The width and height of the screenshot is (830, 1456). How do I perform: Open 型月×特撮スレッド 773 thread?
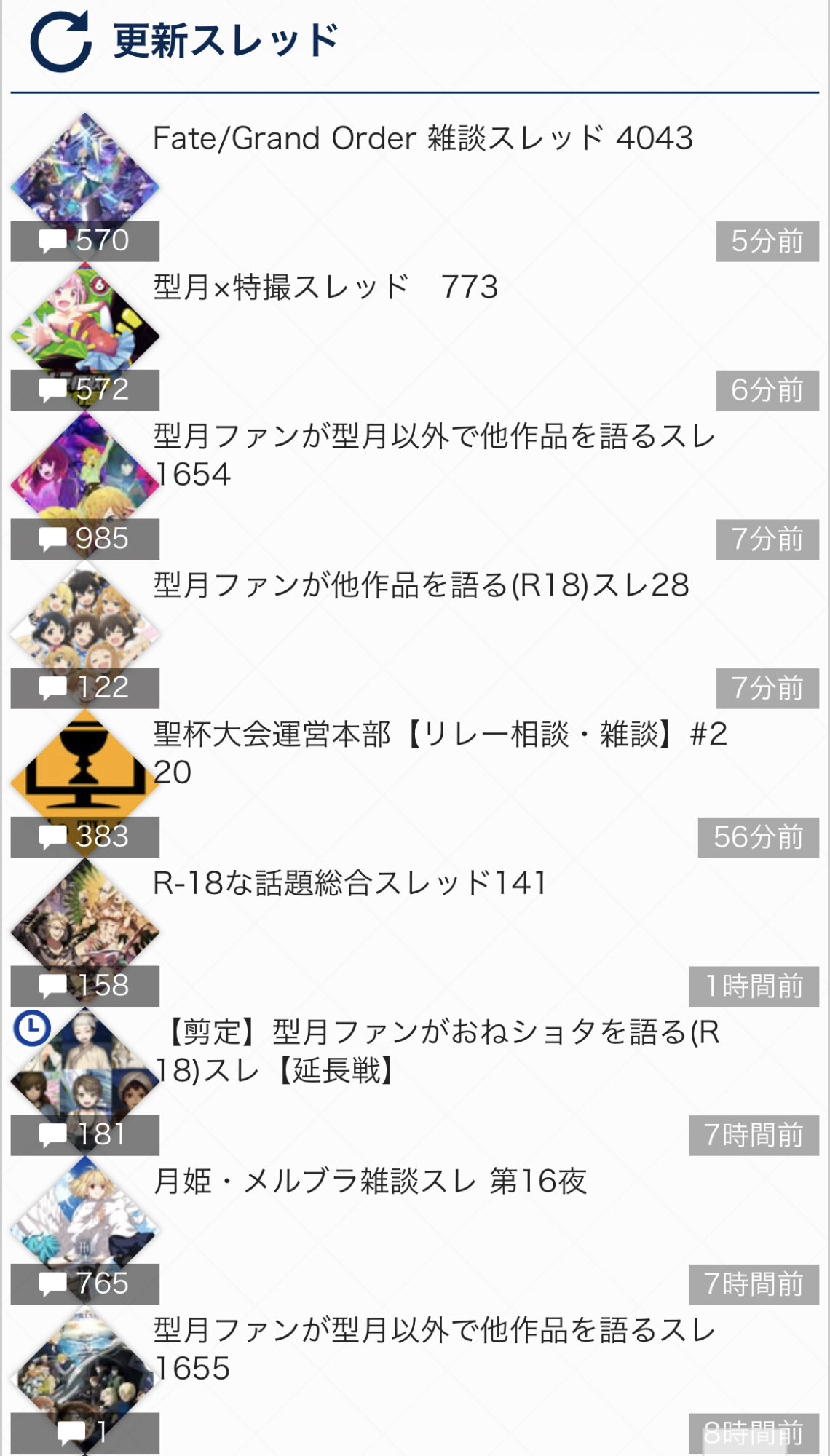pos(325,288)
